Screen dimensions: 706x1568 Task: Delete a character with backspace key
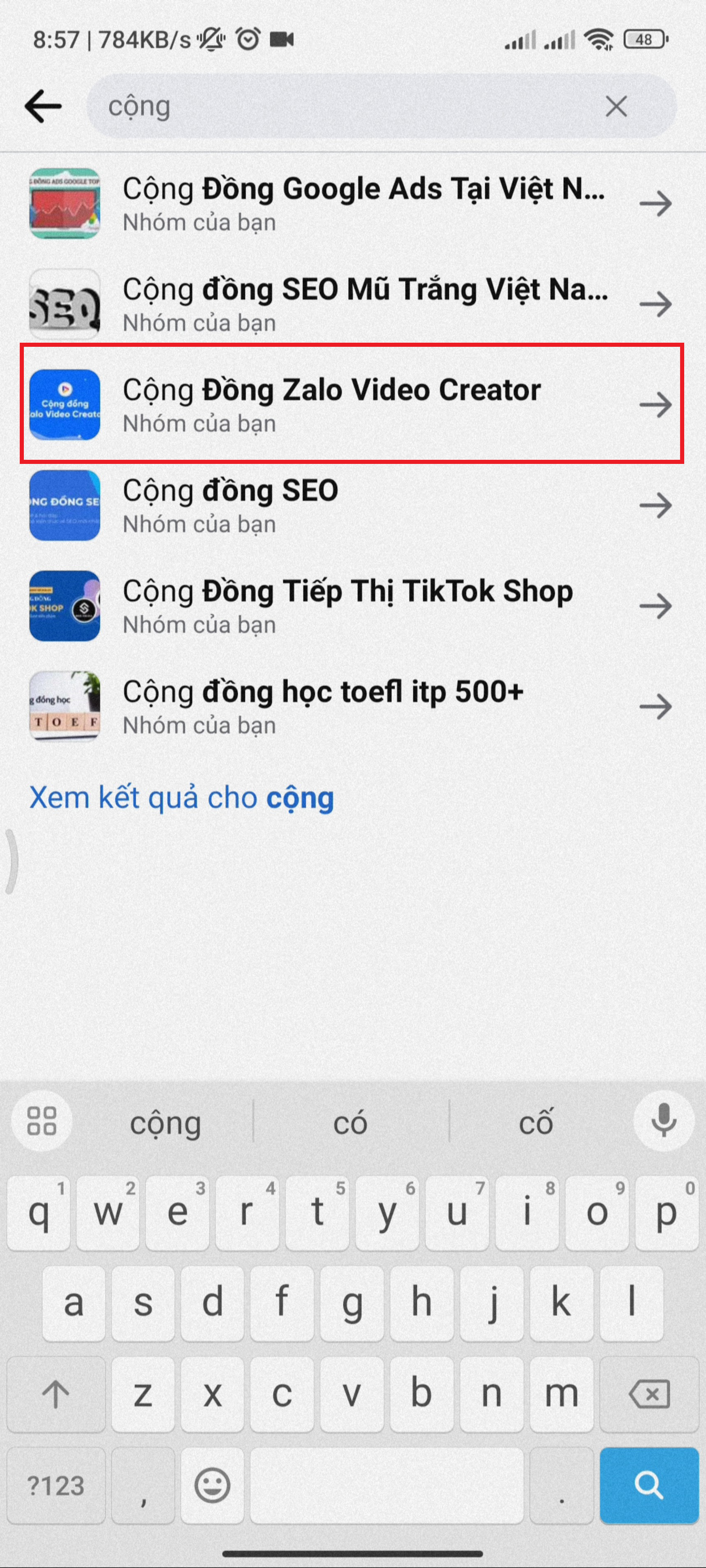[x=649, y=1394]
